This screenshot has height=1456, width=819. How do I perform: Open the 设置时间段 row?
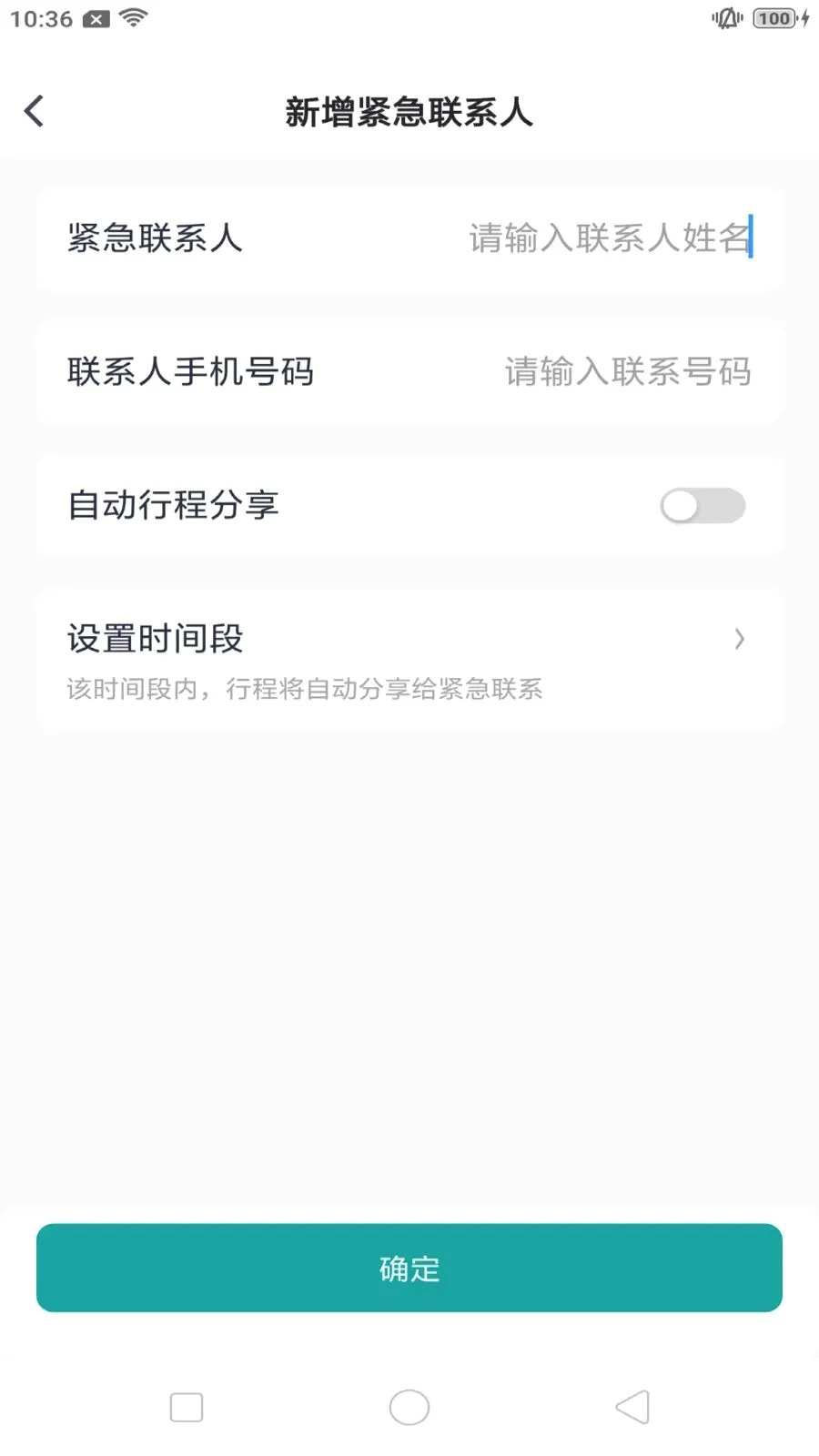click(409, 661)
